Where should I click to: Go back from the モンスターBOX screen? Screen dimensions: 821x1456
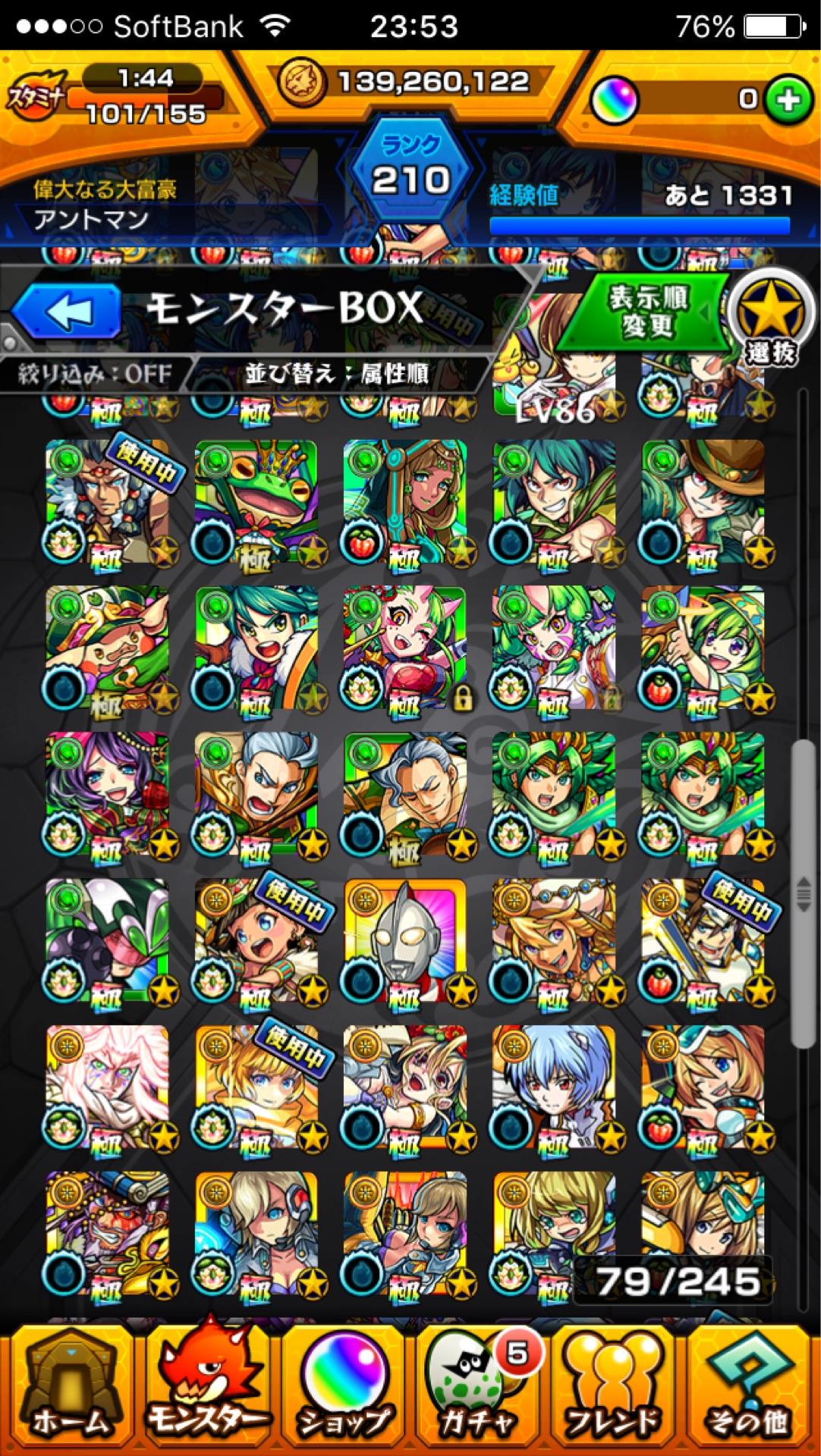[x=67, y=311]
